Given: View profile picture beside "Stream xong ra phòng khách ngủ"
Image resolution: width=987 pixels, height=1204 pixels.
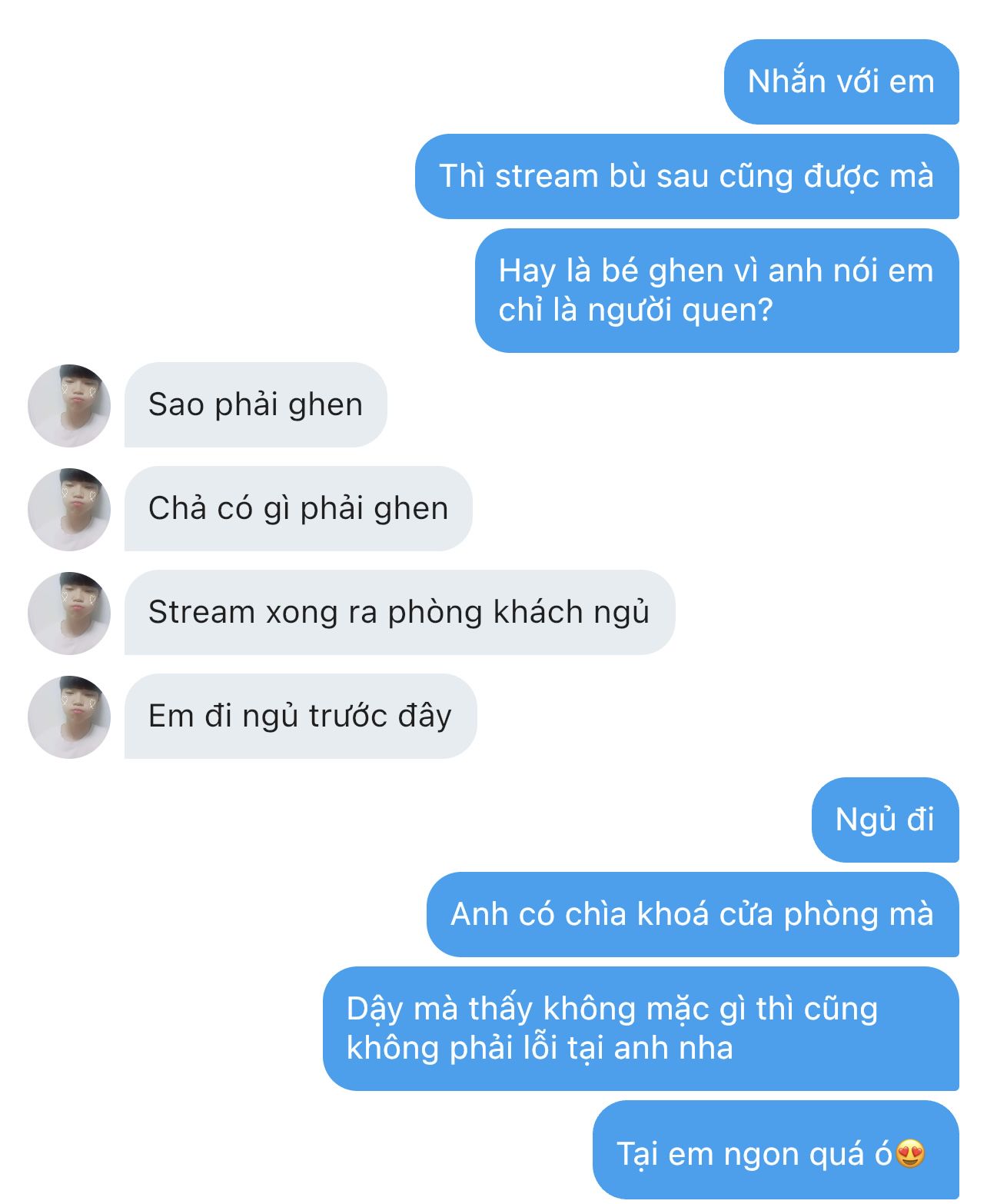Looking at the screenshot, I should coord(69,613).
